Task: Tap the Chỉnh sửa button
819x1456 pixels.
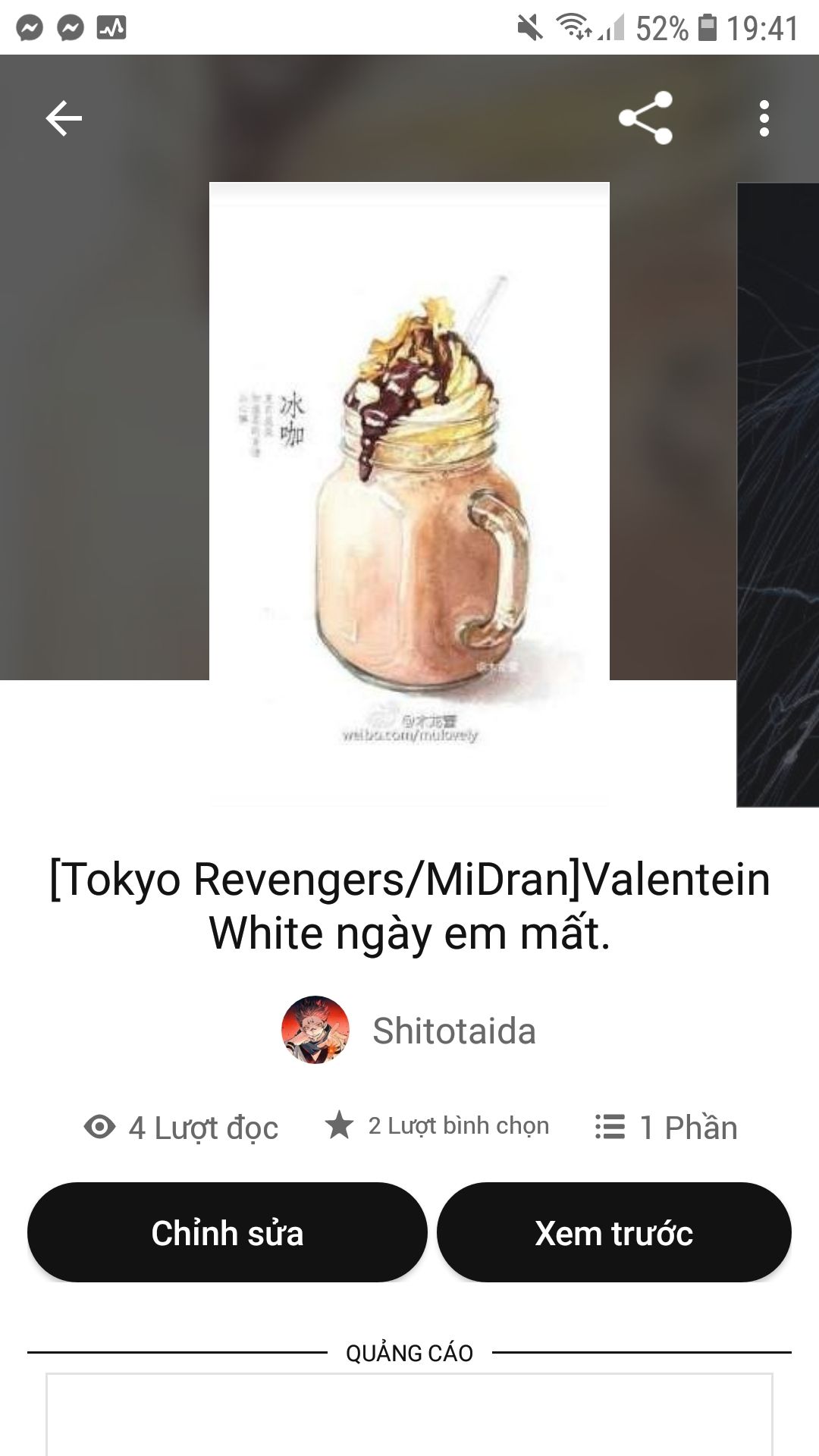Action: click(x=227, y=1232)
